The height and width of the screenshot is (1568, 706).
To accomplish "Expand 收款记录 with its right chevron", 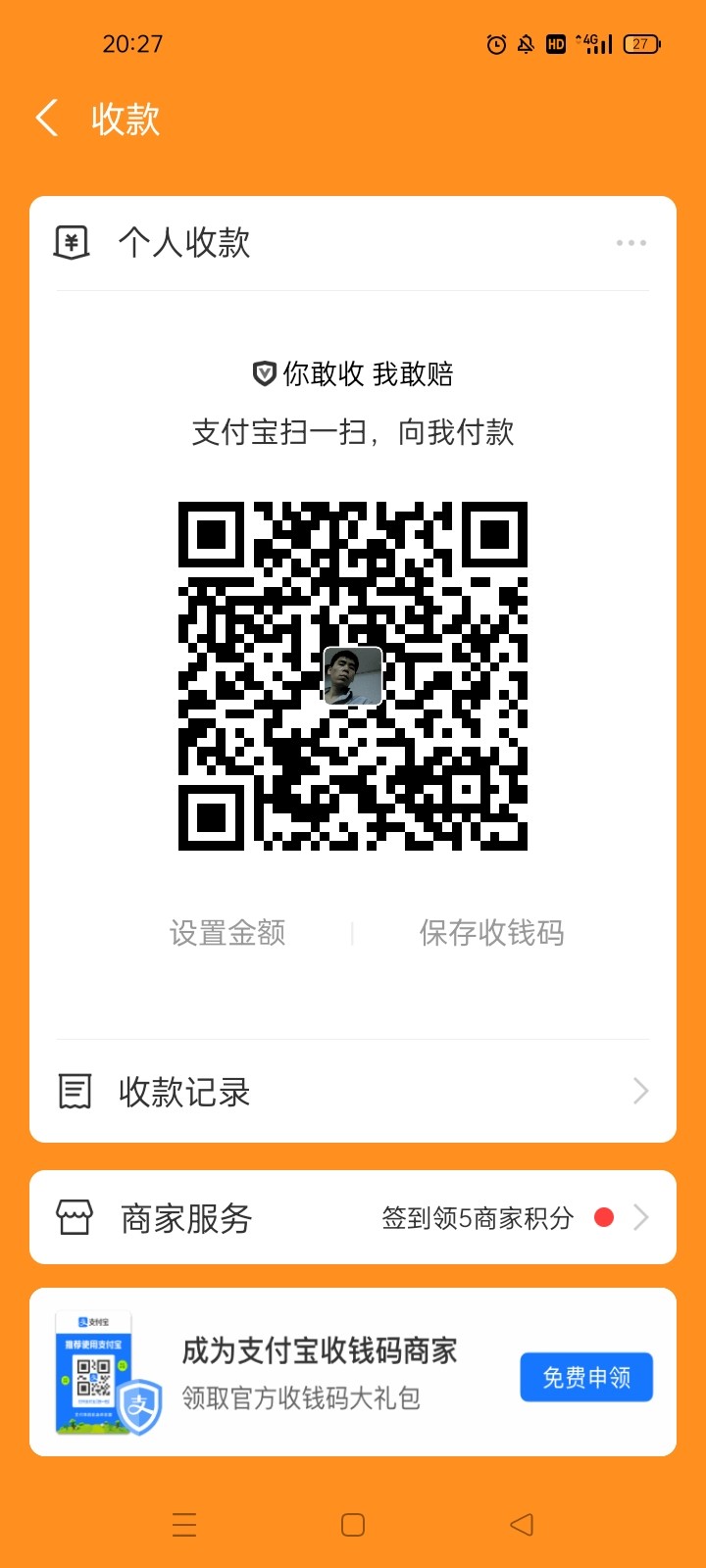I will (640, 1090).
